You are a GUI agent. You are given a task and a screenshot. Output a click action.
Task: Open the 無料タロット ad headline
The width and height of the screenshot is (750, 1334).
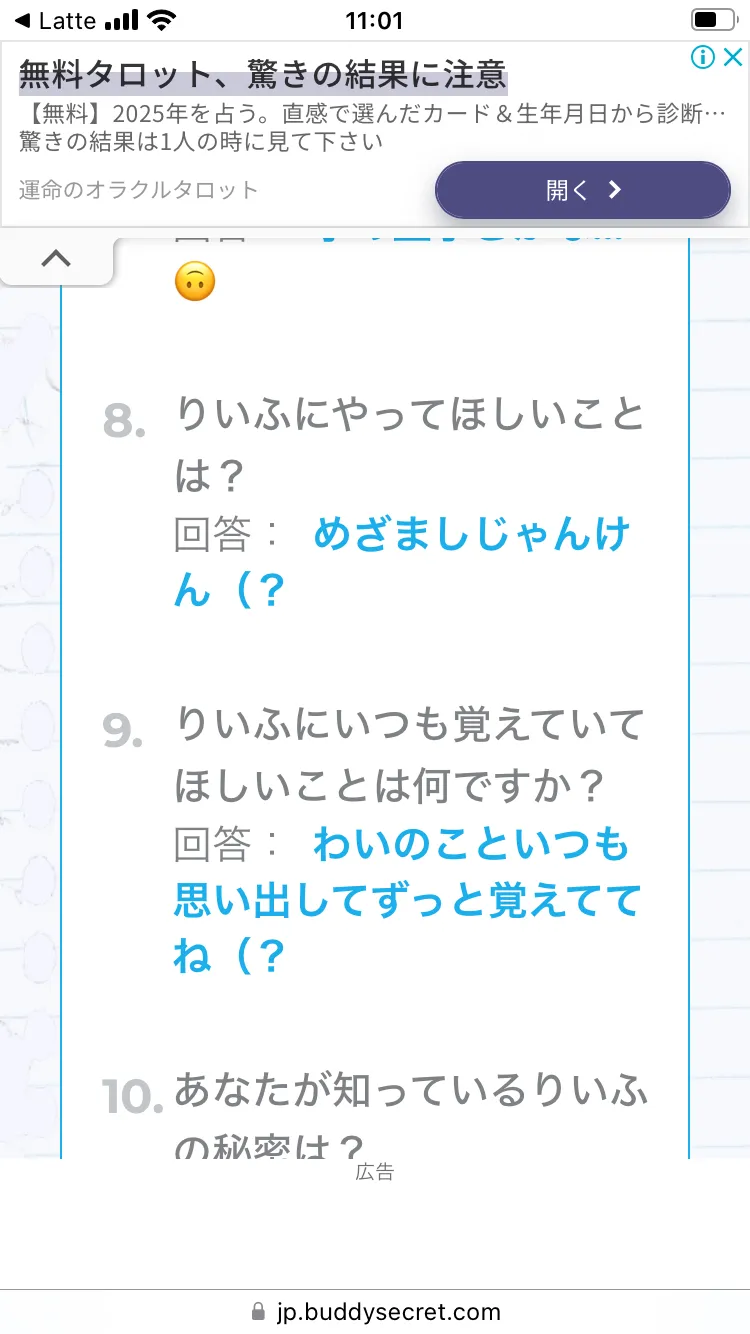pos(262,75)
